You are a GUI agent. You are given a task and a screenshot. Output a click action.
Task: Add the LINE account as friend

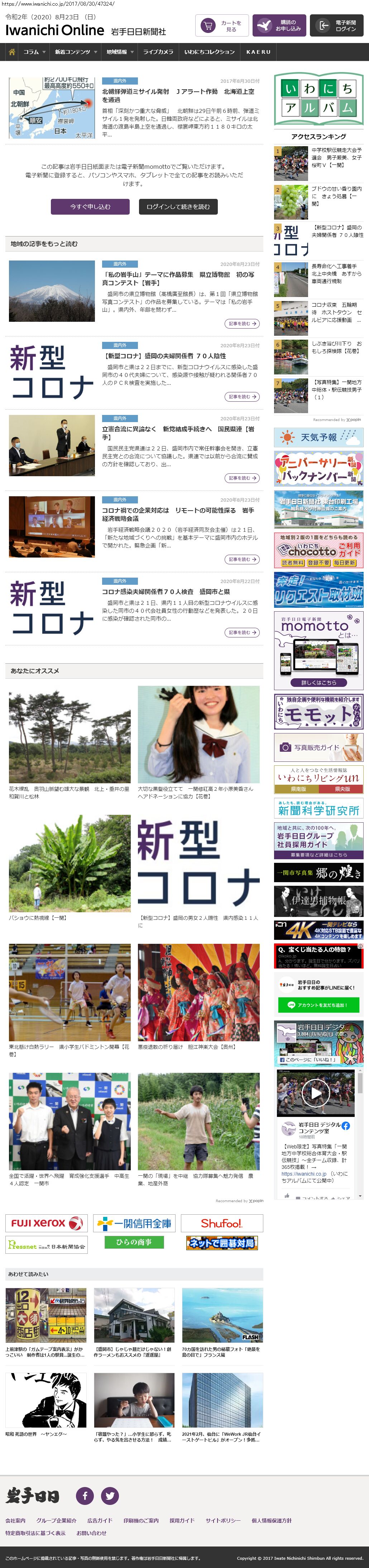[x=318, y=1004]
